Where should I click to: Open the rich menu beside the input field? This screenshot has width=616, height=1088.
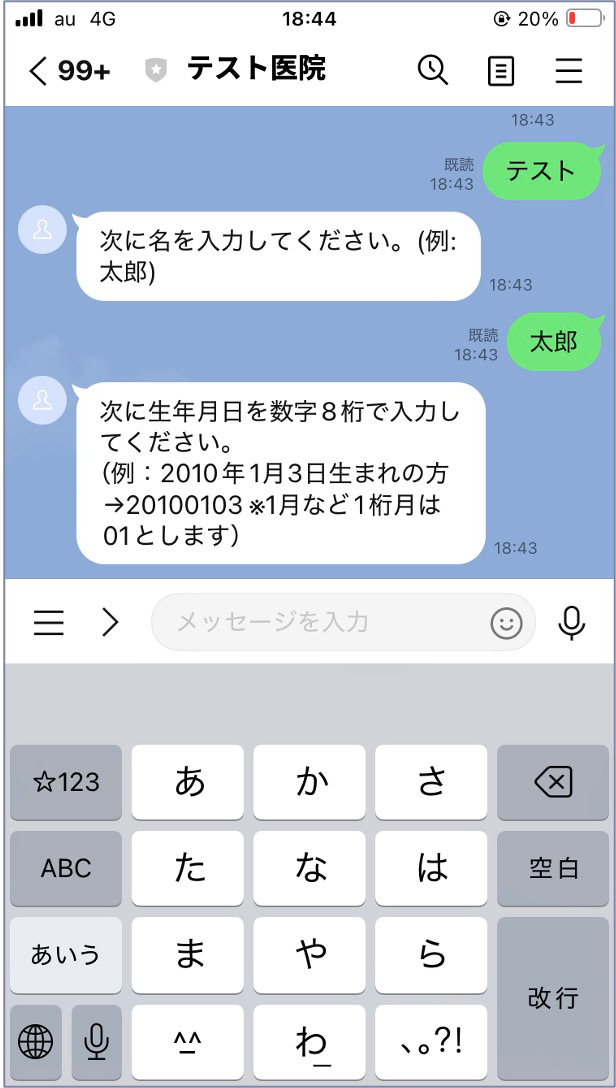coord(48,623)
